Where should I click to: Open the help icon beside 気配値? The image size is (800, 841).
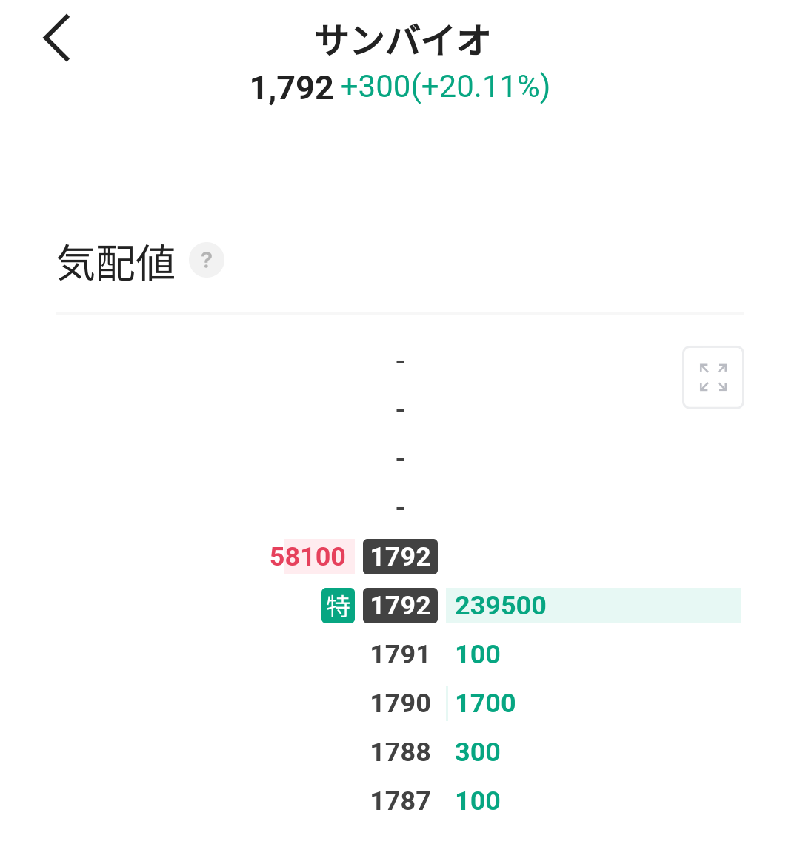206,261
